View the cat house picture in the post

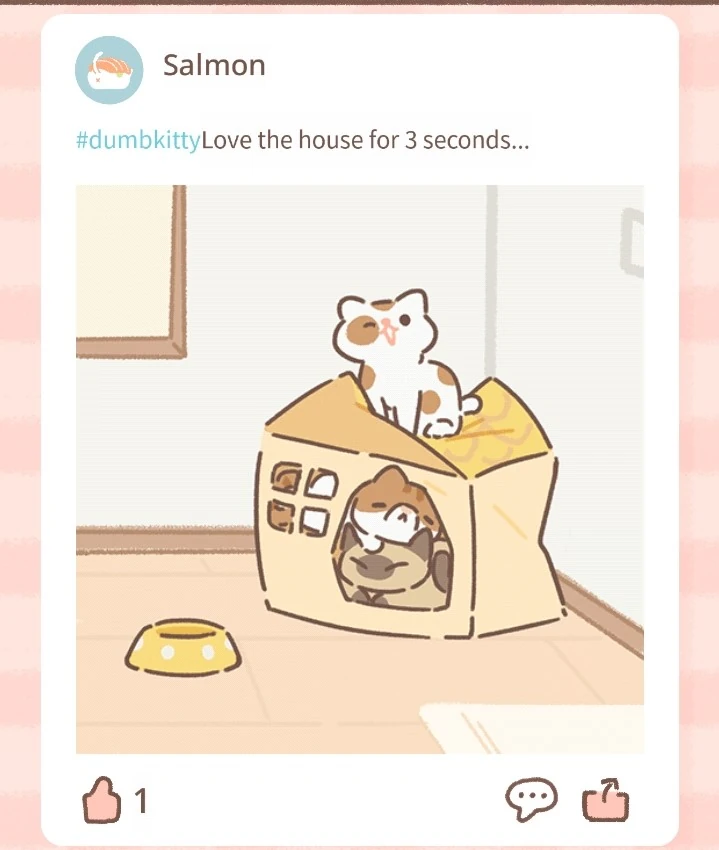(360, 469)
